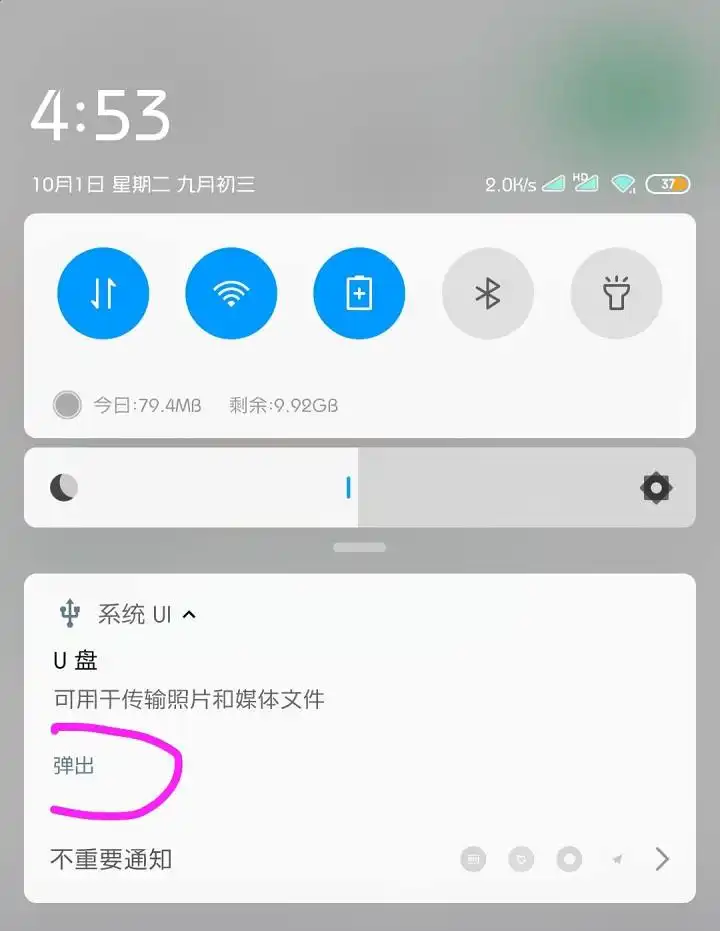Toggle the mobile data quick setting
The height and width of the screenshot is (931, 720).
103,293
